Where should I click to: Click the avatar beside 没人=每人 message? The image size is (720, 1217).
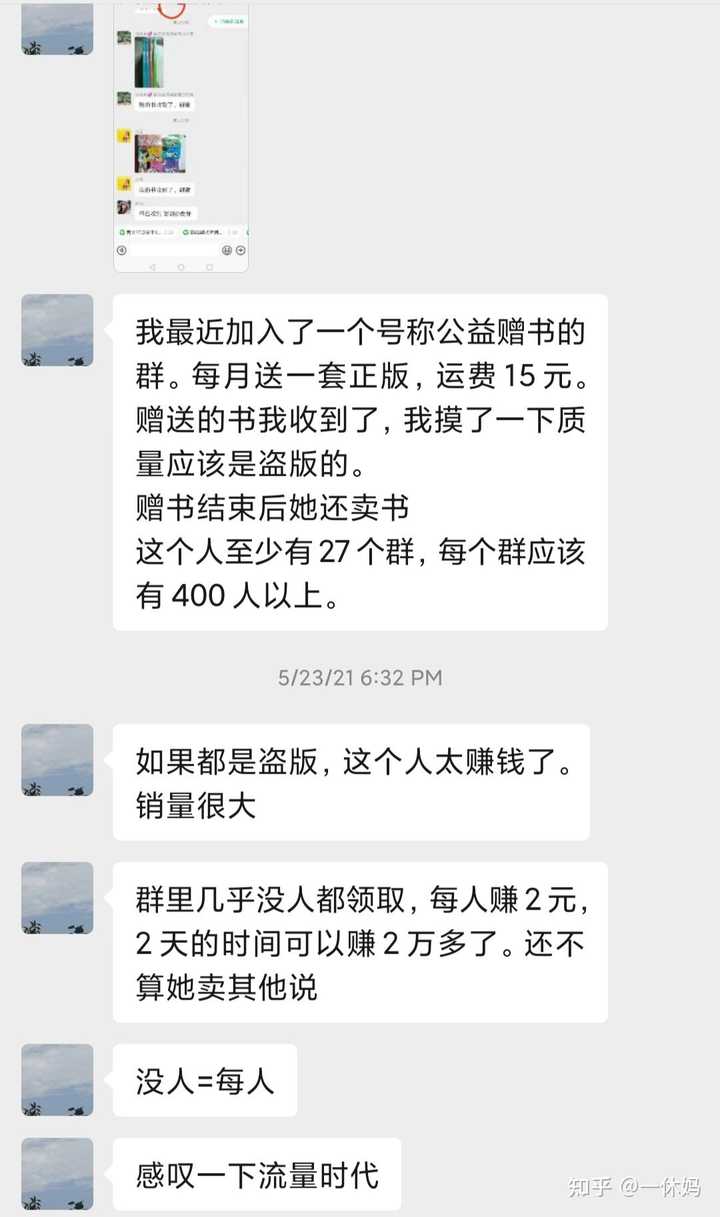(x=57, y=1080)
